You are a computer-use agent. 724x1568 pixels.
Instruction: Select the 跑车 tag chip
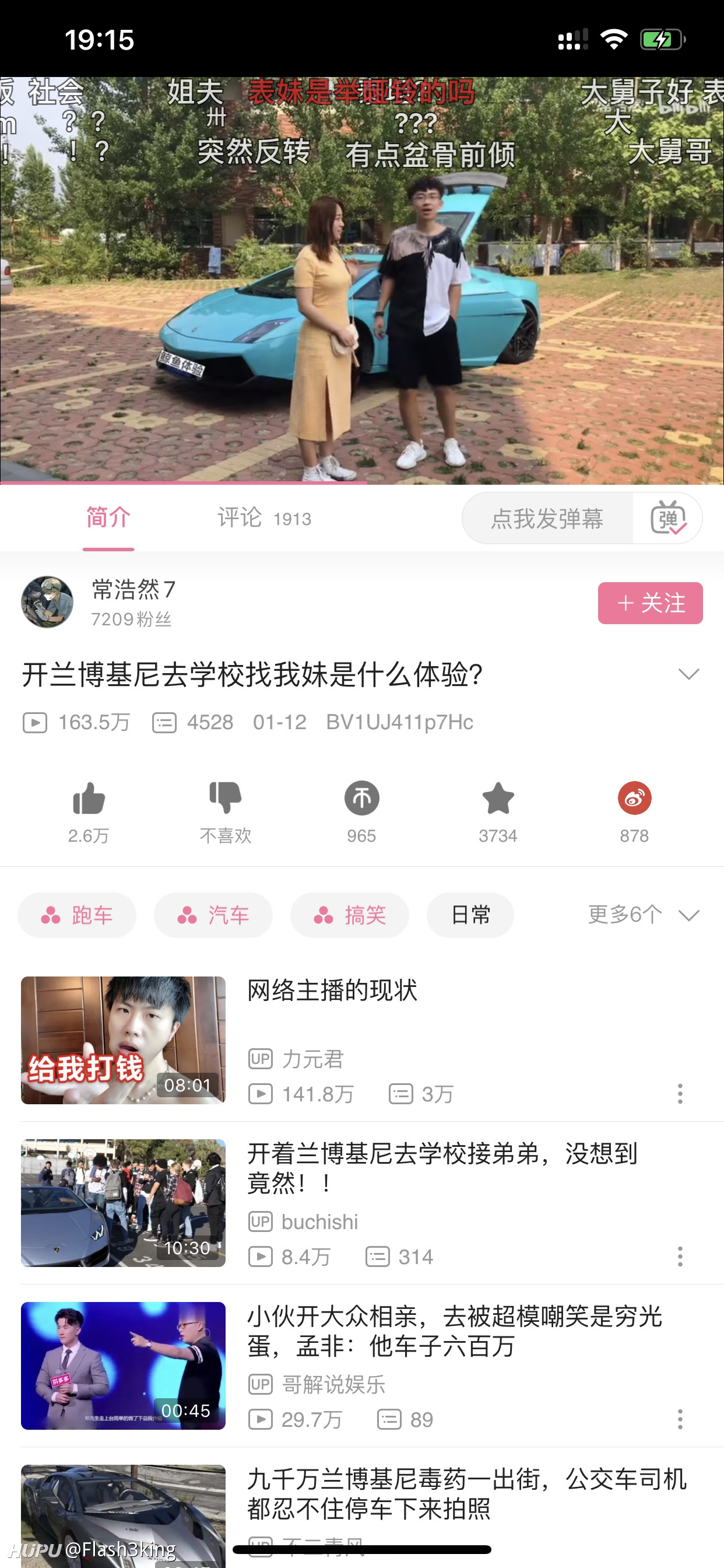77,915
